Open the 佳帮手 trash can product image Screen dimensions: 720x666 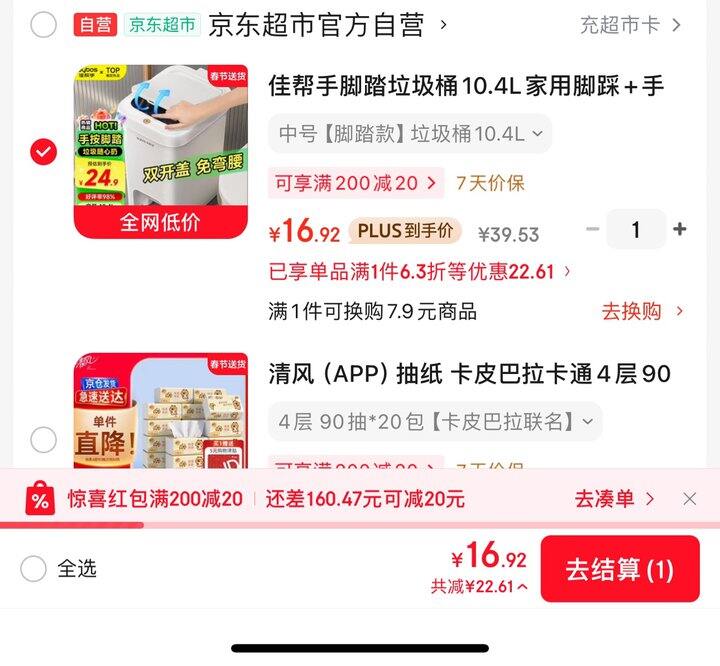(x=160, y=152)
